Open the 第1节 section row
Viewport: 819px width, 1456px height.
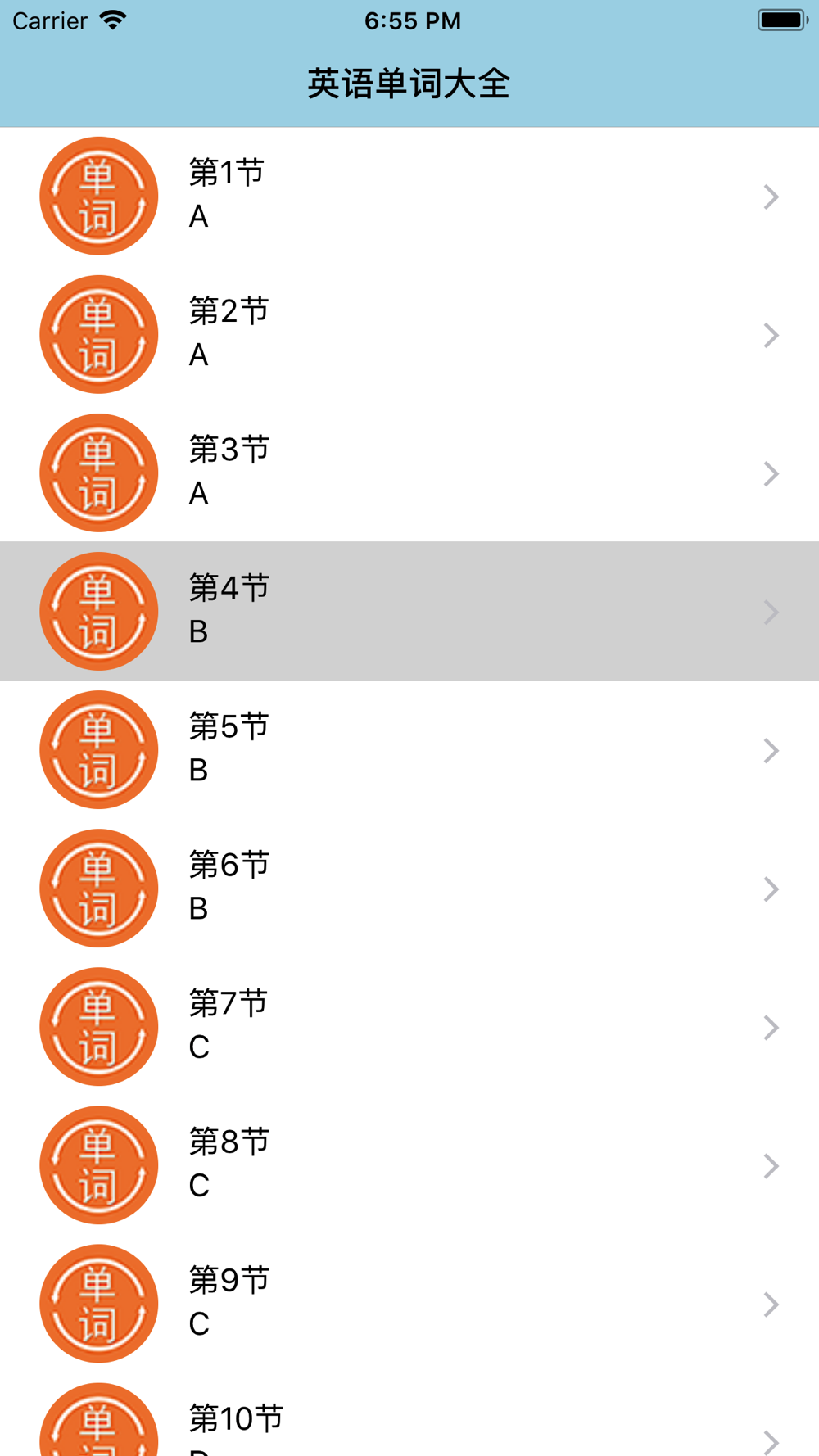(409, 196)
